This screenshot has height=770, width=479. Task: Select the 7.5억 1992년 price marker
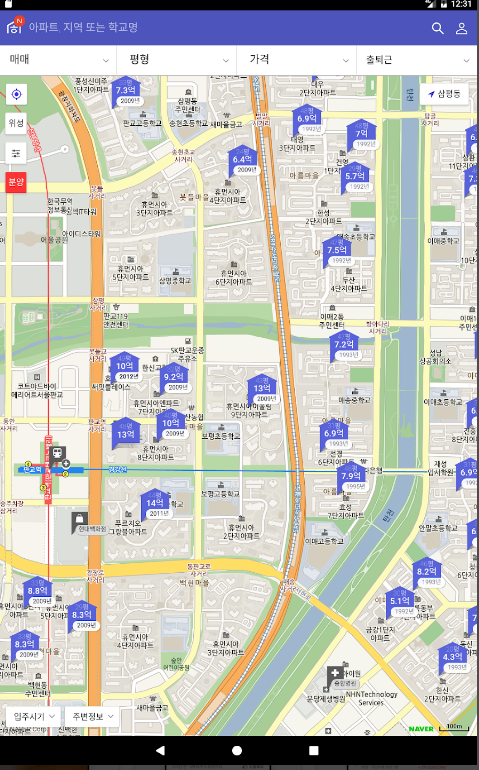337,252
